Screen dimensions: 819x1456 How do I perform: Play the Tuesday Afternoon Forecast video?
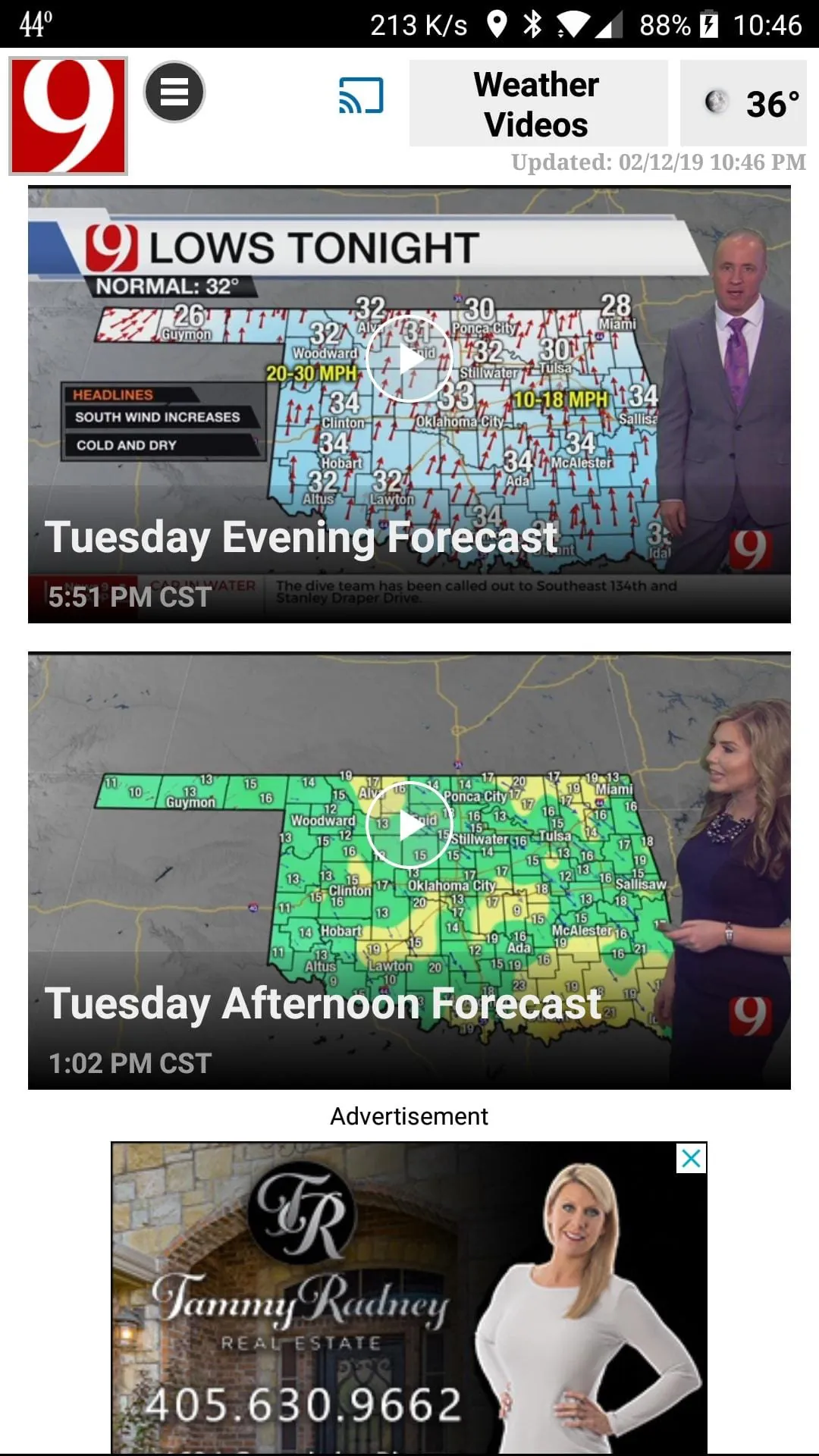tap(409, 824)
